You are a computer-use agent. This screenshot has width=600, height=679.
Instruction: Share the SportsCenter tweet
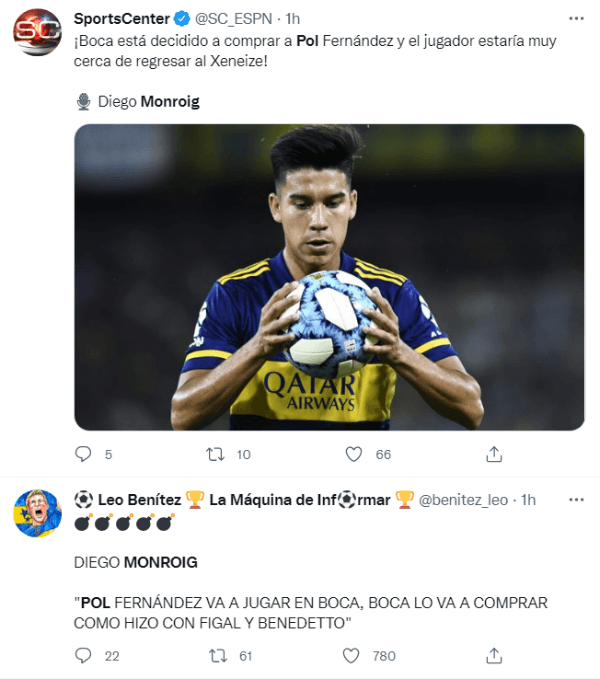494,454
